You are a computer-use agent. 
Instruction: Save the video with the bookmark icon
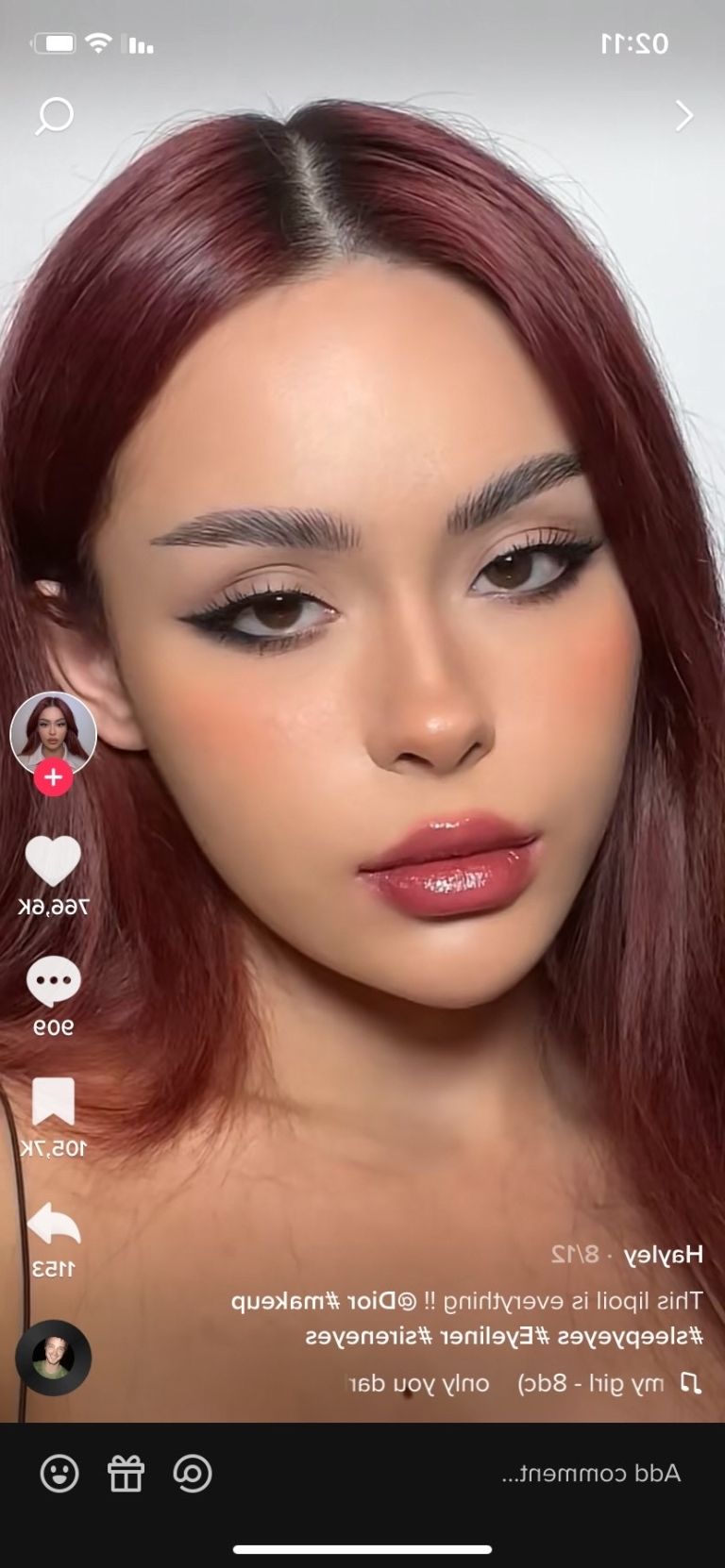click(53, 1101)
